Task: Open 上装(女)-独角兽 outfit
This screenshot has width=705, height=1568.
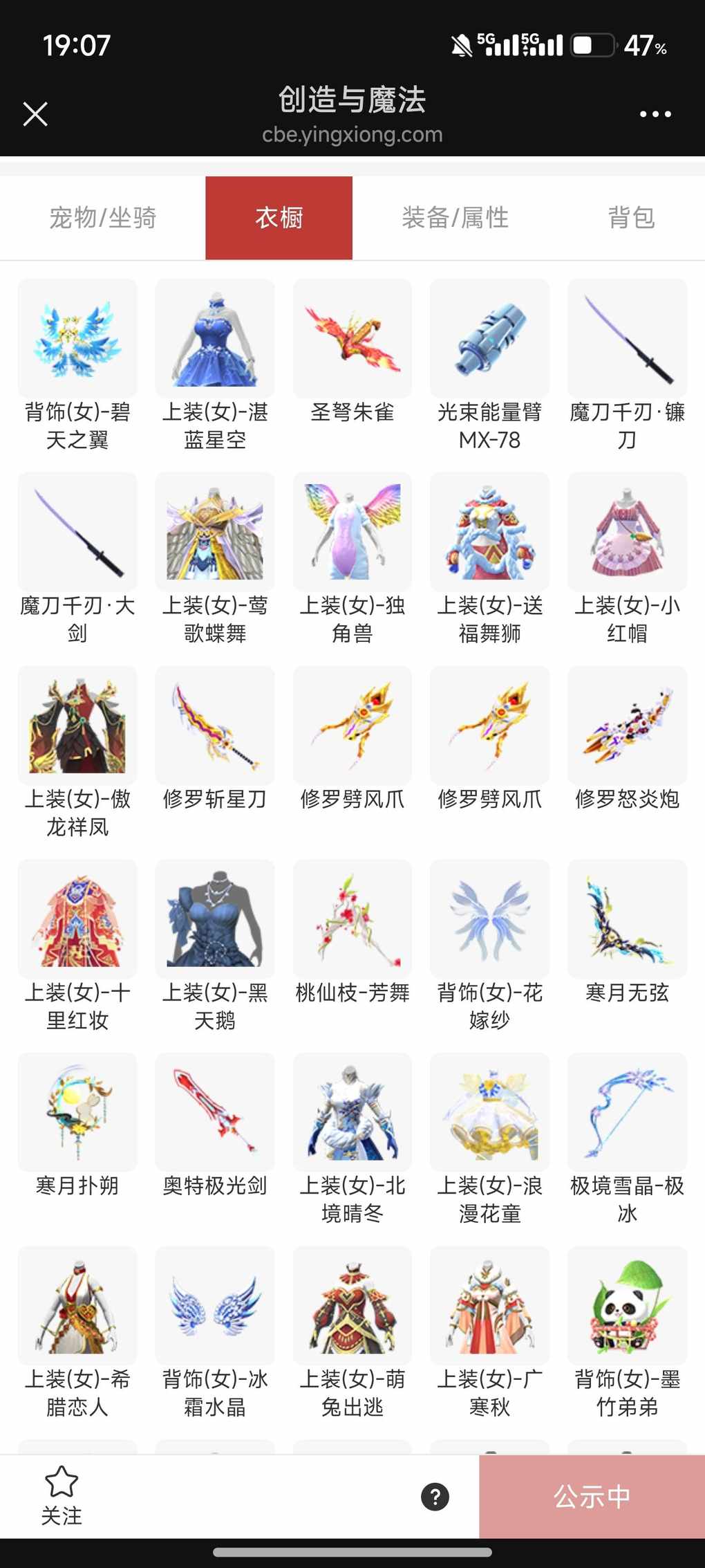Action: [352, 533]
